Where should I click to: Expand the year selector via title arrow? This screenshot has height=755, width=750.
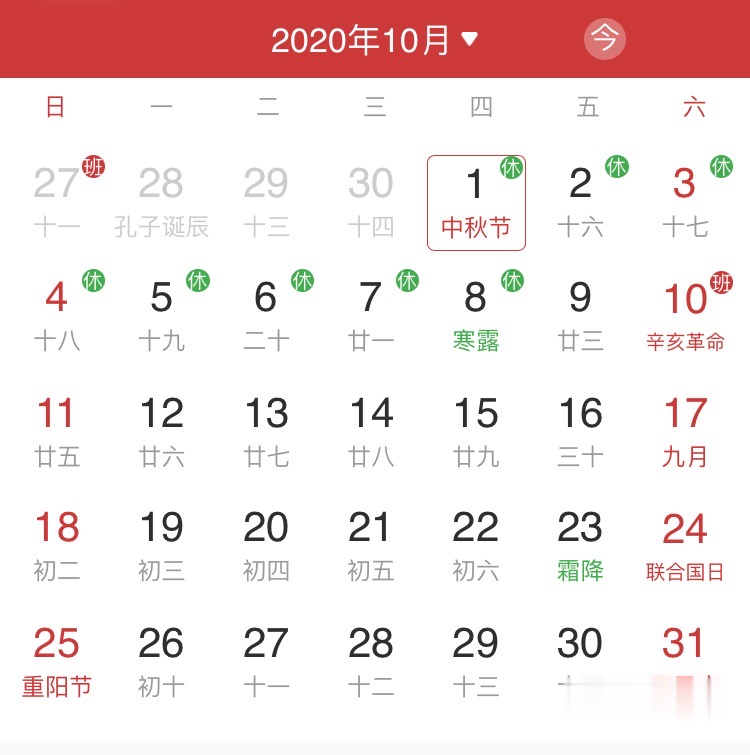point(470,40)
